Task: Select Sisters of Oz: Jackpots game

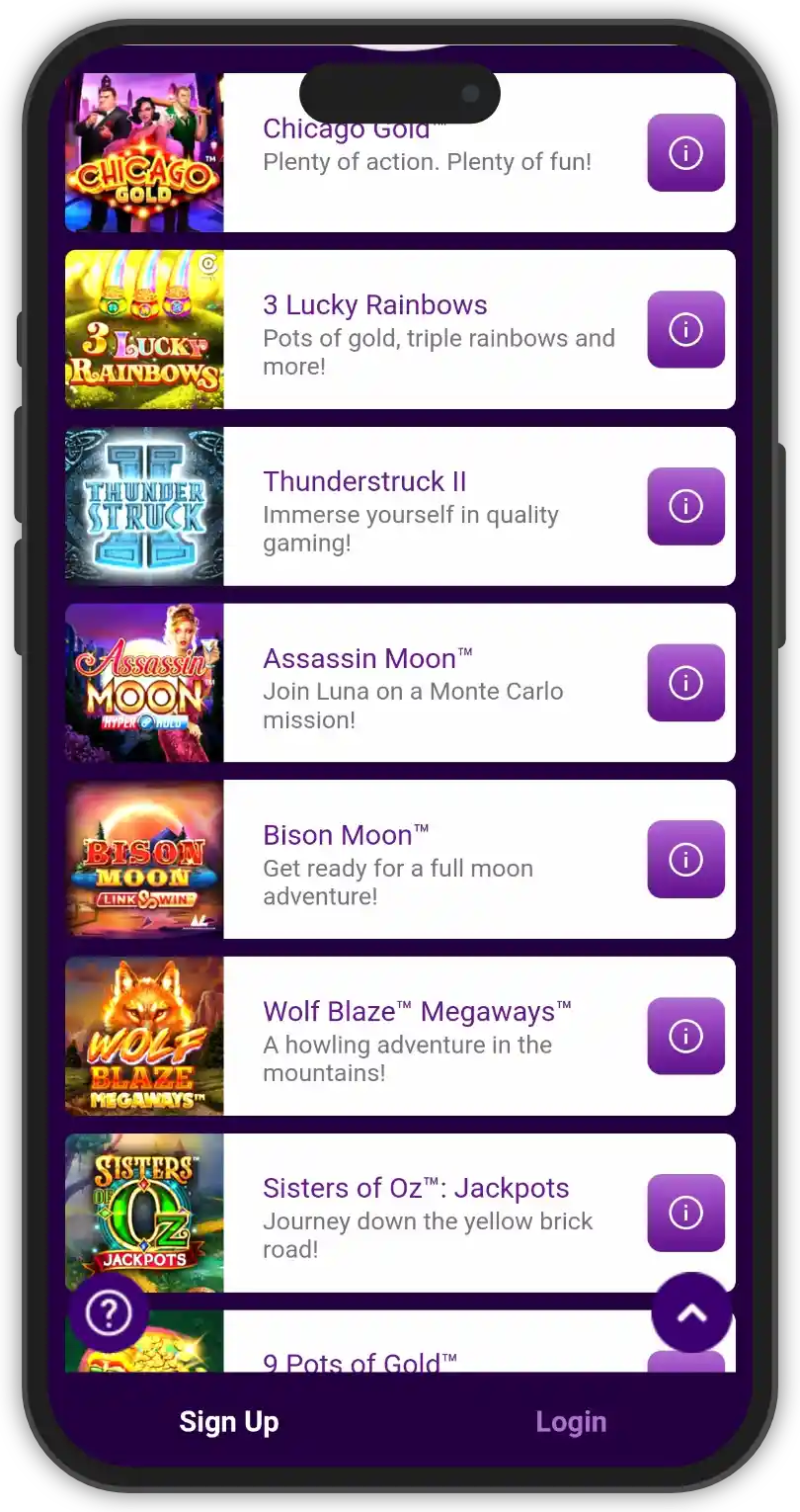Action: (144, 1213)
